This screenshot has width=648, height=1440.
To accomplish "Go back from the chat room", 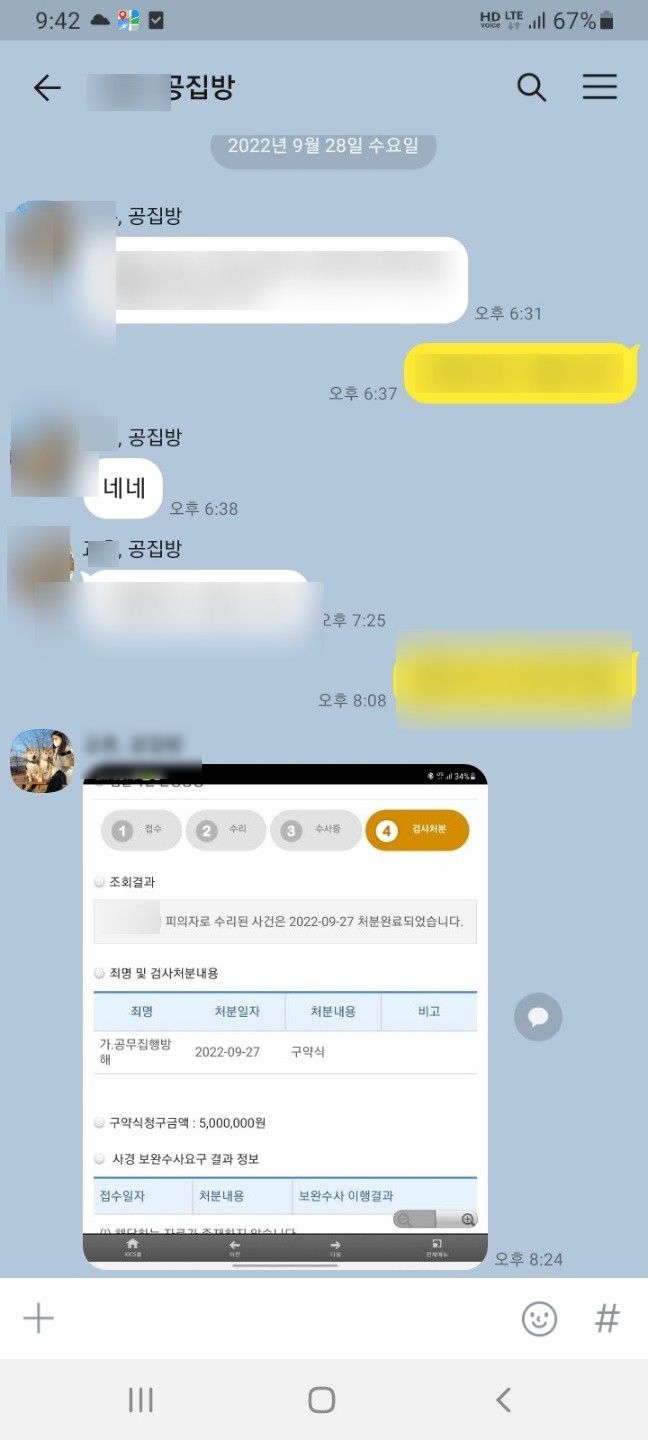I will (47, 88).
